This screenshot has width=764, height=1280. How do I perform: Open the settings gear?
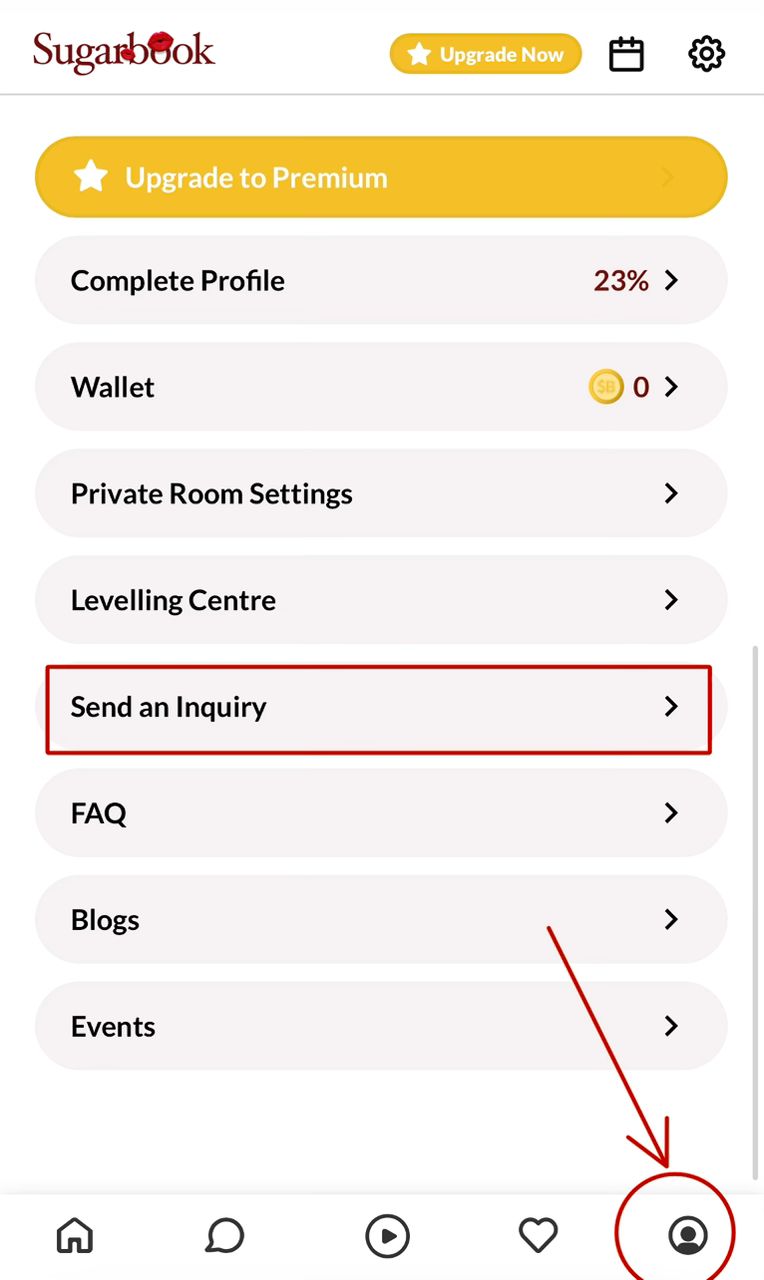706,54
